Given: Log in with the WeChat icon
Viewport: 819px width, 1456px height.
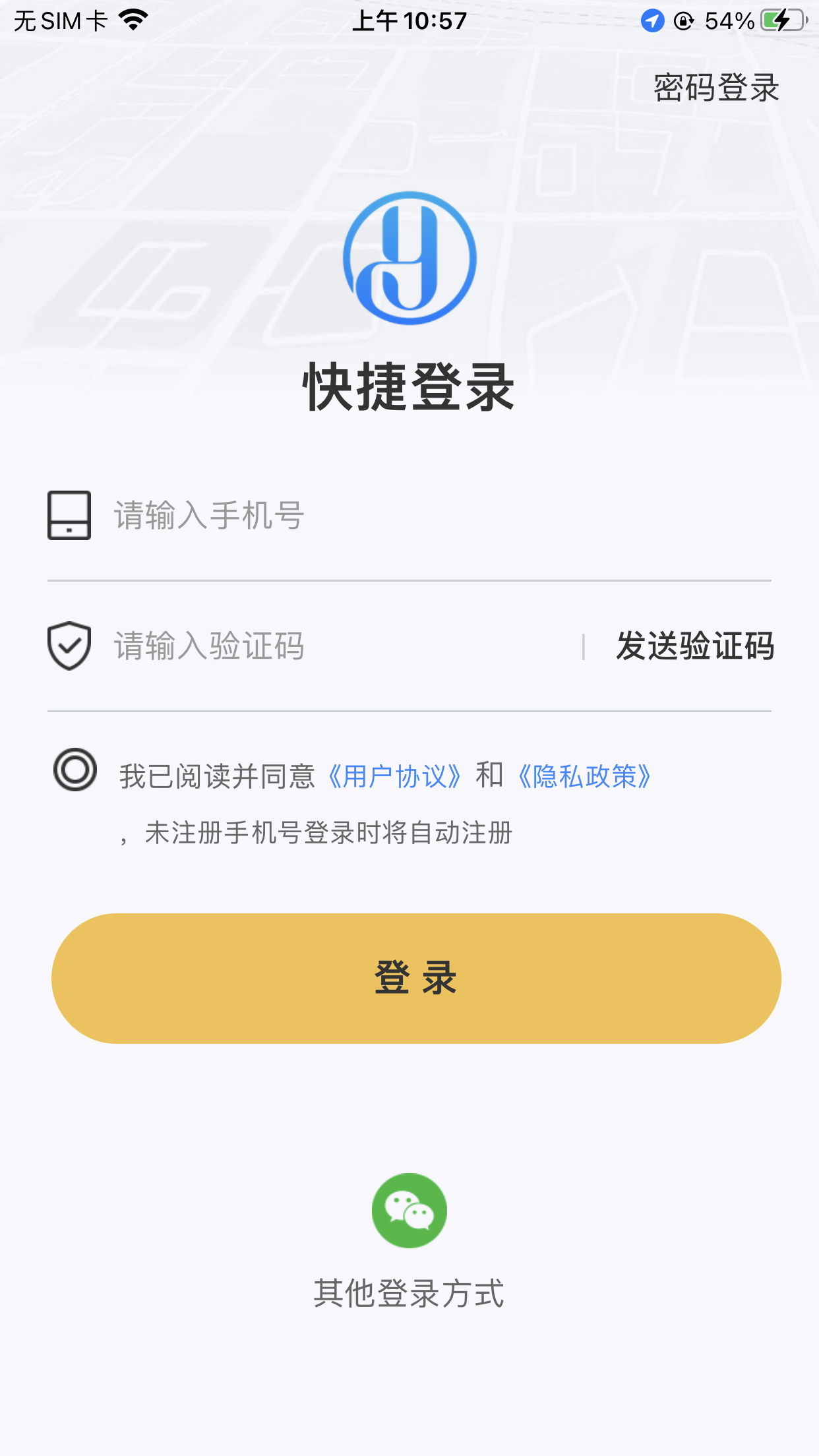Looking at the screenshot, I should [409, 1210].
